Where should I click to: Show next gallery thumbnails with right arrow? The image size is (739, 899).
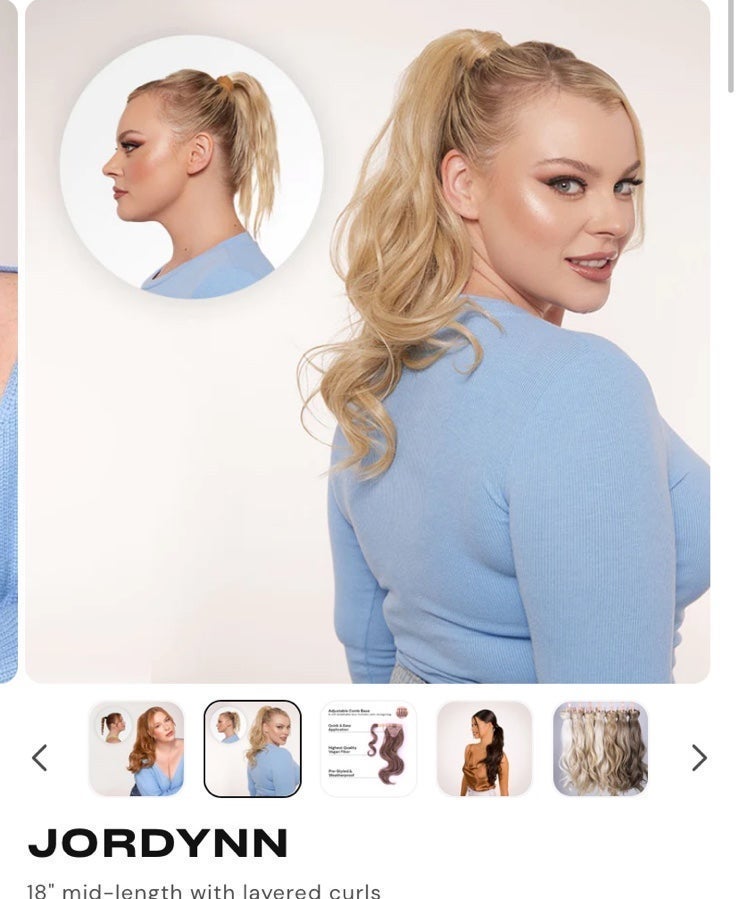699,758
